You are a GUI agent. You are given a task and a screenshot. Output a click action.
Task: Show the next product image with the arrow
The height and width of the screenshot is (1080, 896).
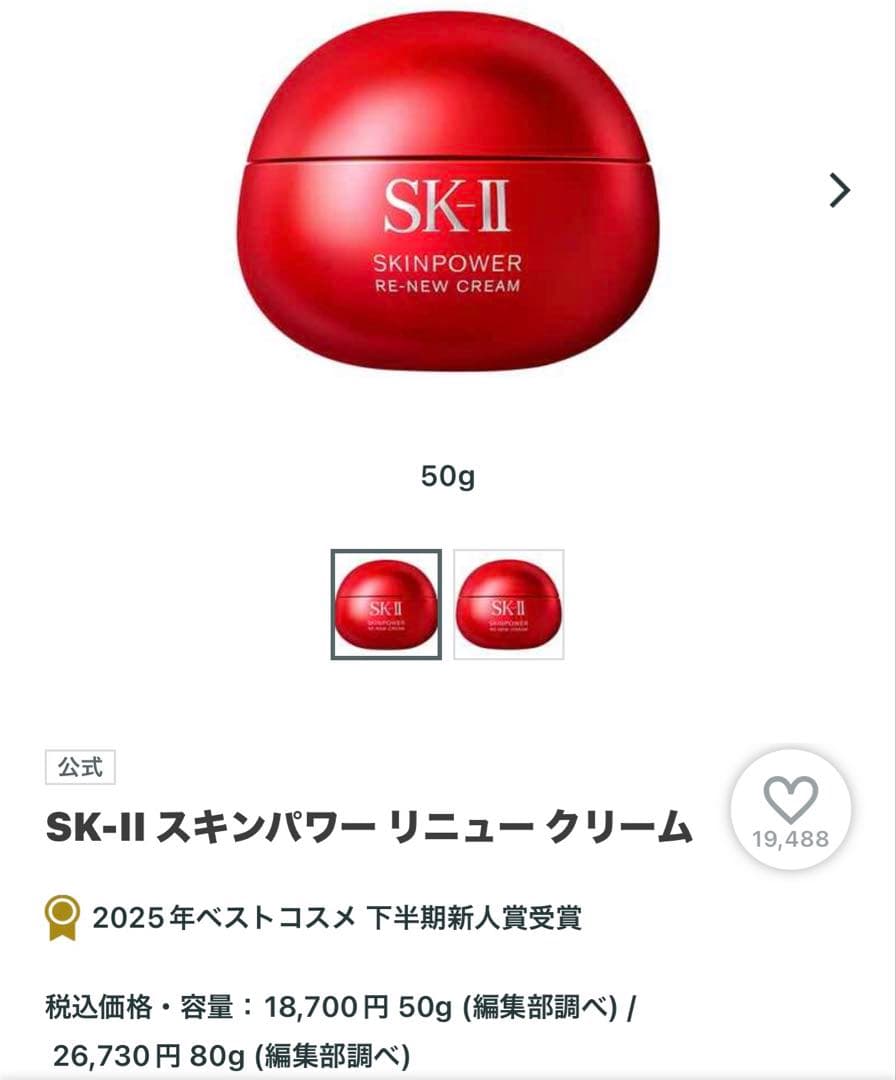[x=839, y=190]
